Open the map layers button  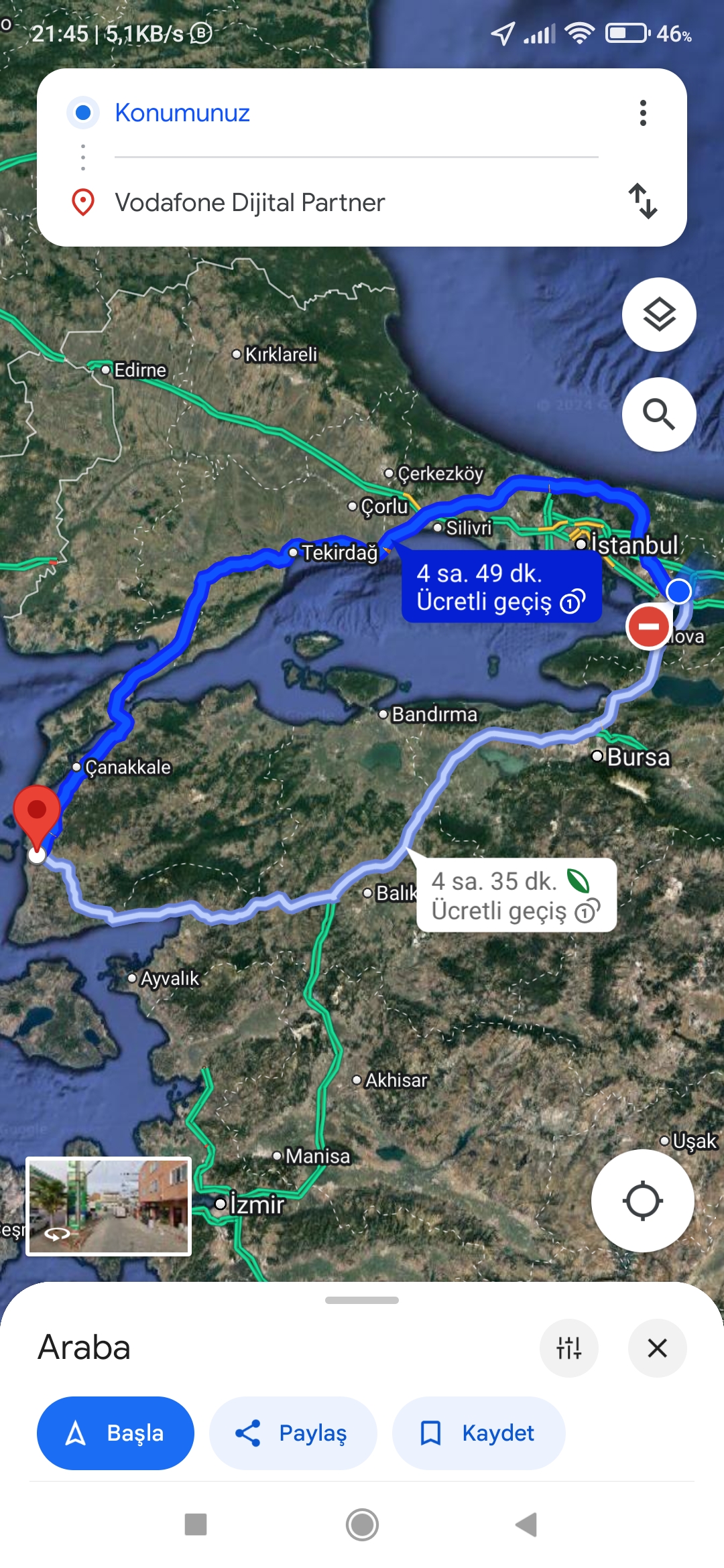(x=659, y=315)
